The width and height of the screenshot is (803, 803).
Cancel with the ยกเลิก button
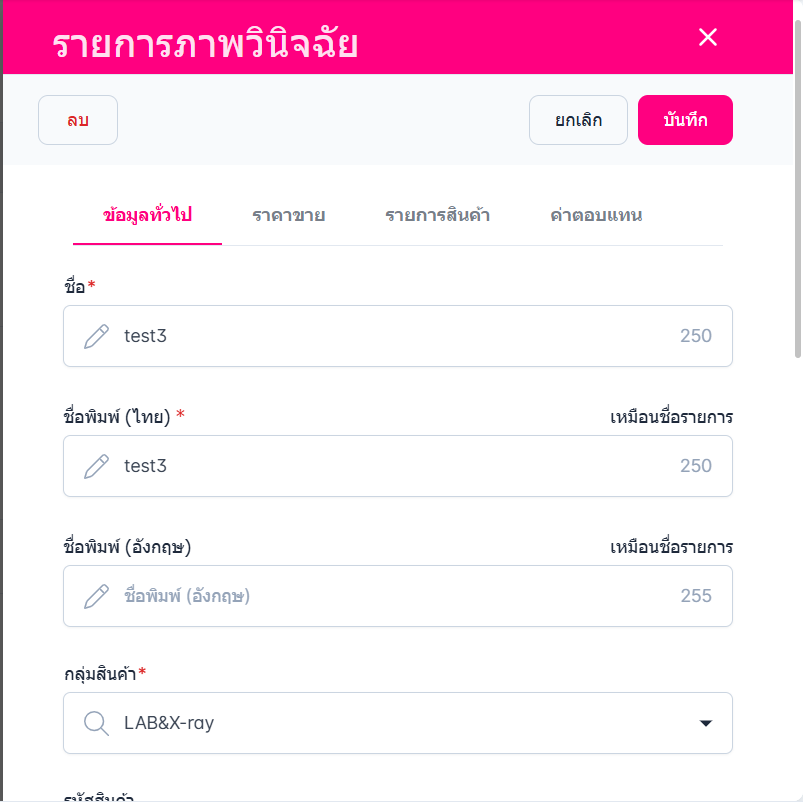(578, 120)
